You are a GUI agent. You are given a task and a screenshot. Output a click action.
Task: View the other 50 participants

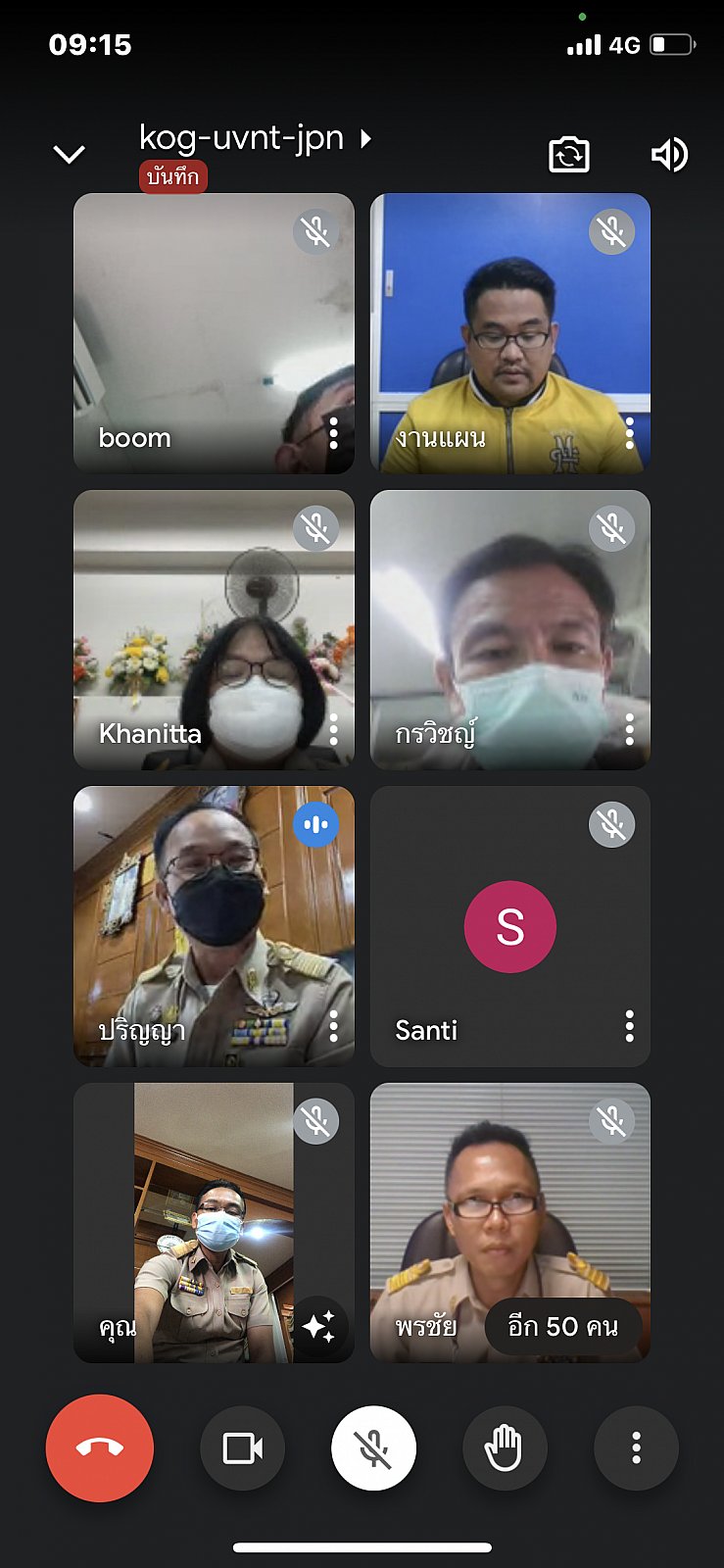point(562,1327)
